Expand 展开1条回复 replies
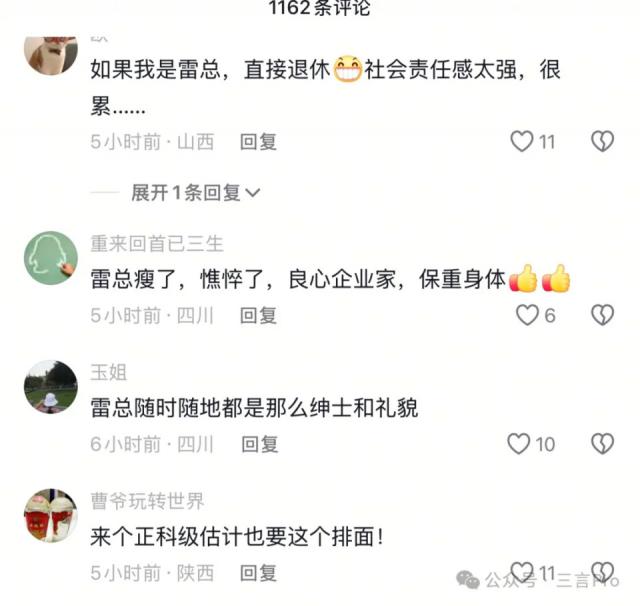The image size is (640, 606). coord(195,193)
